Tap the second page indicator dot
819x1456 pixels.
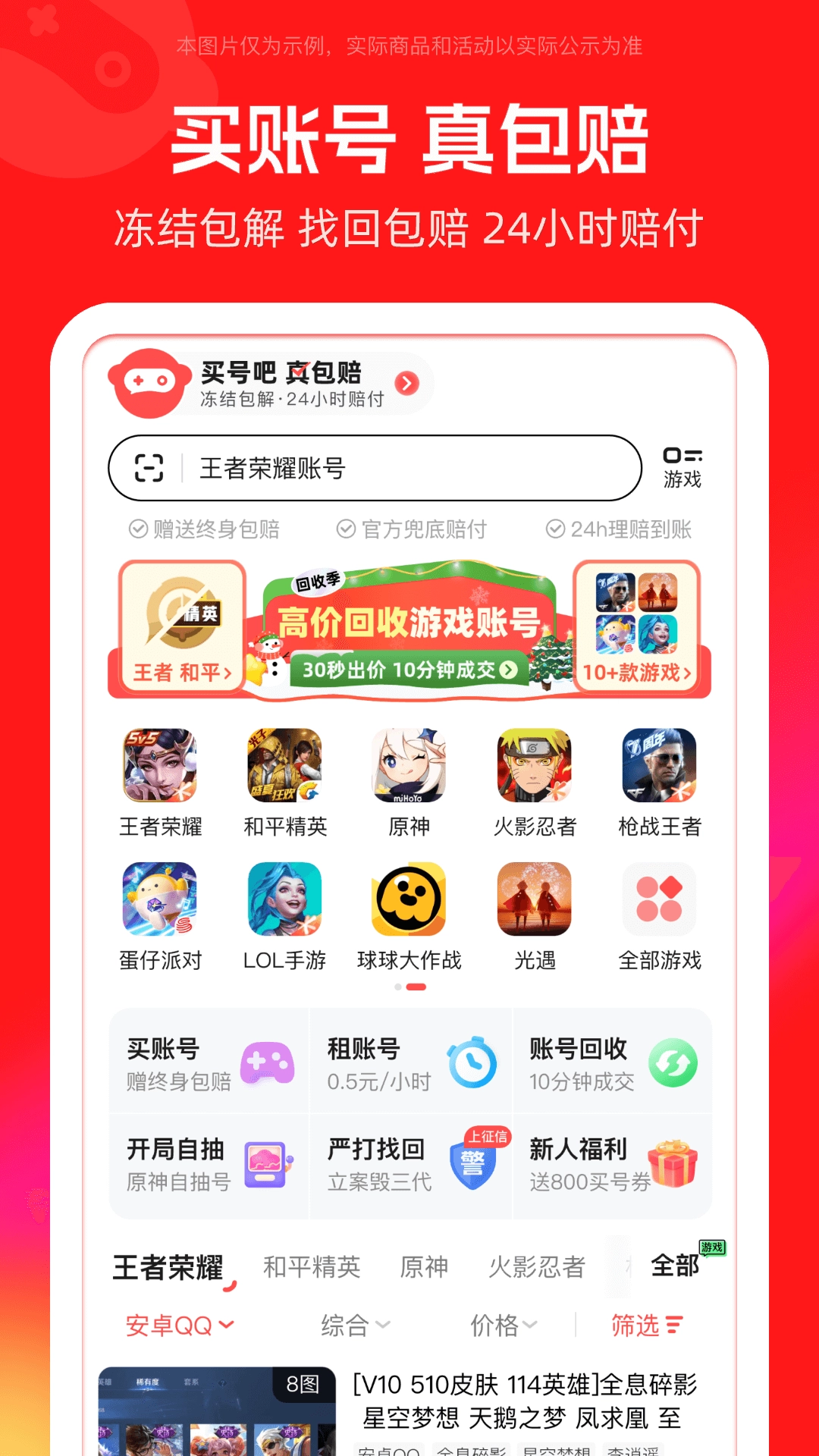418,987
